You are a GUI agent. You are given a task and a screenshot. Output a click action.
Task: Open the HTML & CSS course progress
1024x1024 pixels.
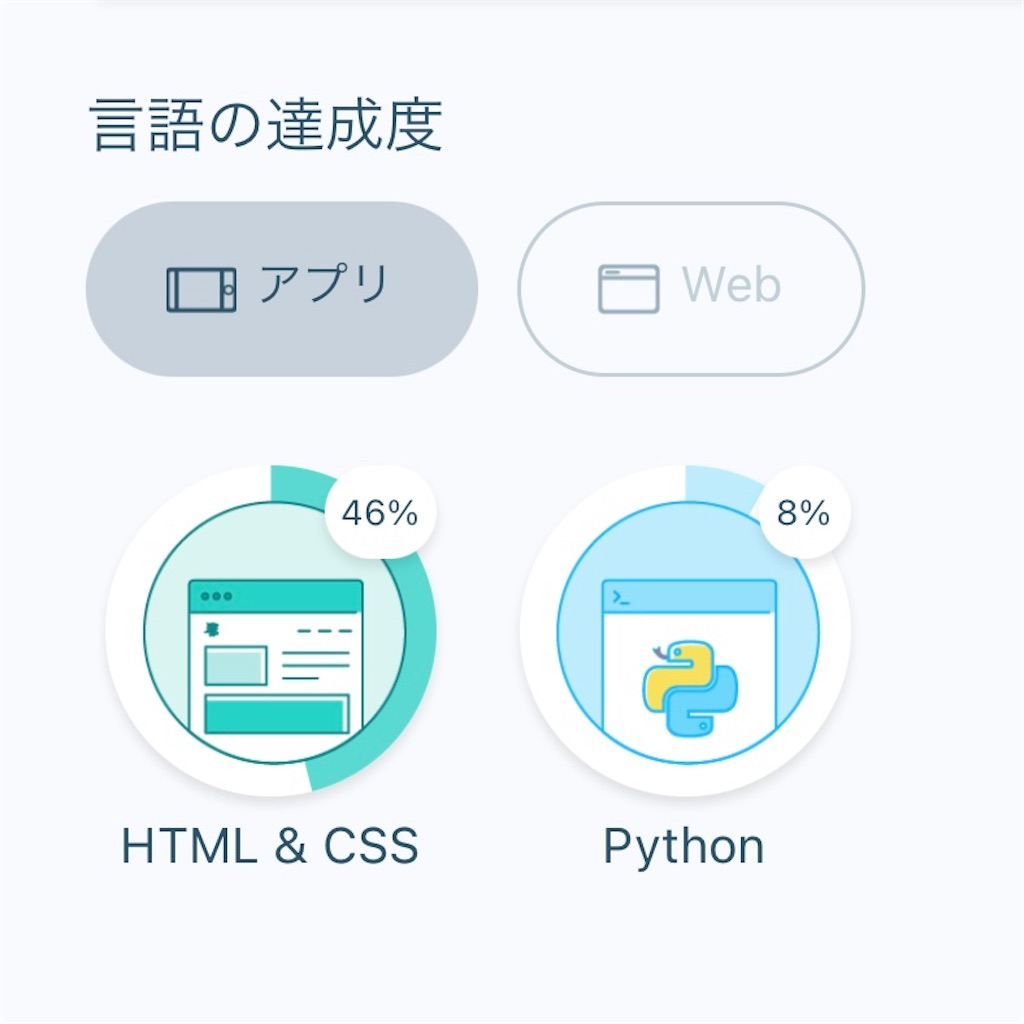272,632
